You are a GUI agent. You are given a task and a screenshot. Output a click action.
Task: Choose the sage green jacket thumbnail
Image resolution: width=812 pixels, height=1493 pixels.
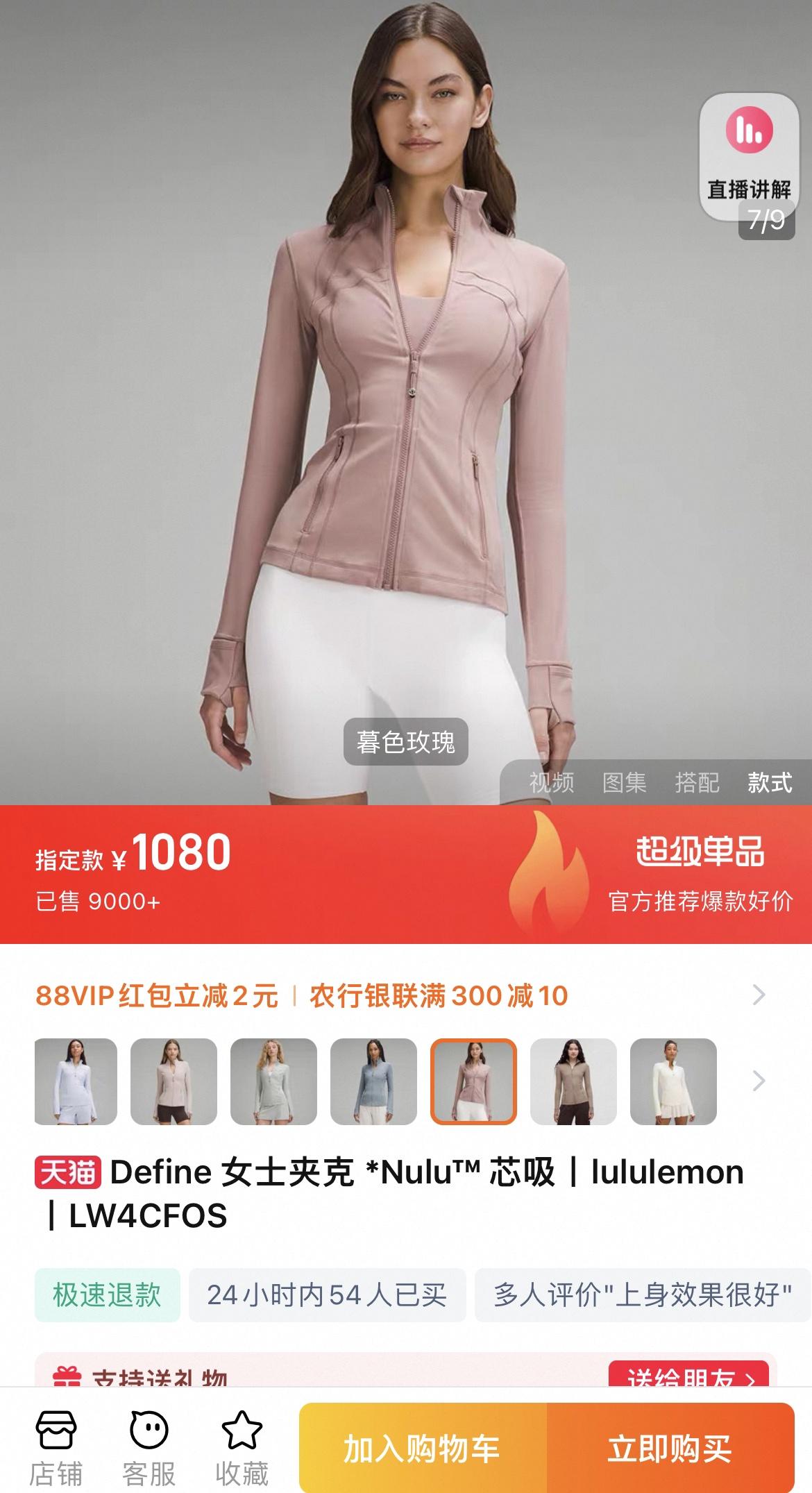click(273, 1081)
